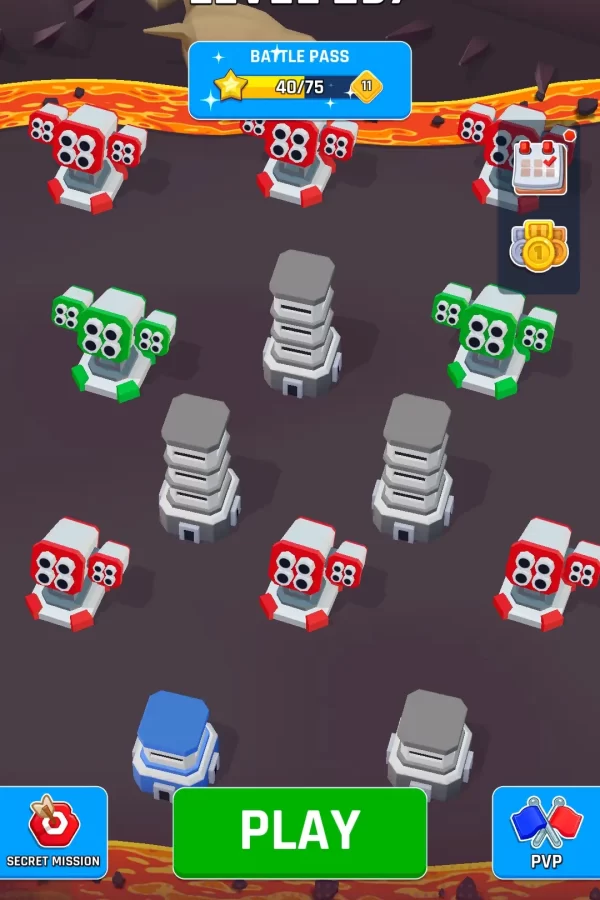Enter PVP mode
600x900 pixels.
pyautogui.click(x=546, y=832)
